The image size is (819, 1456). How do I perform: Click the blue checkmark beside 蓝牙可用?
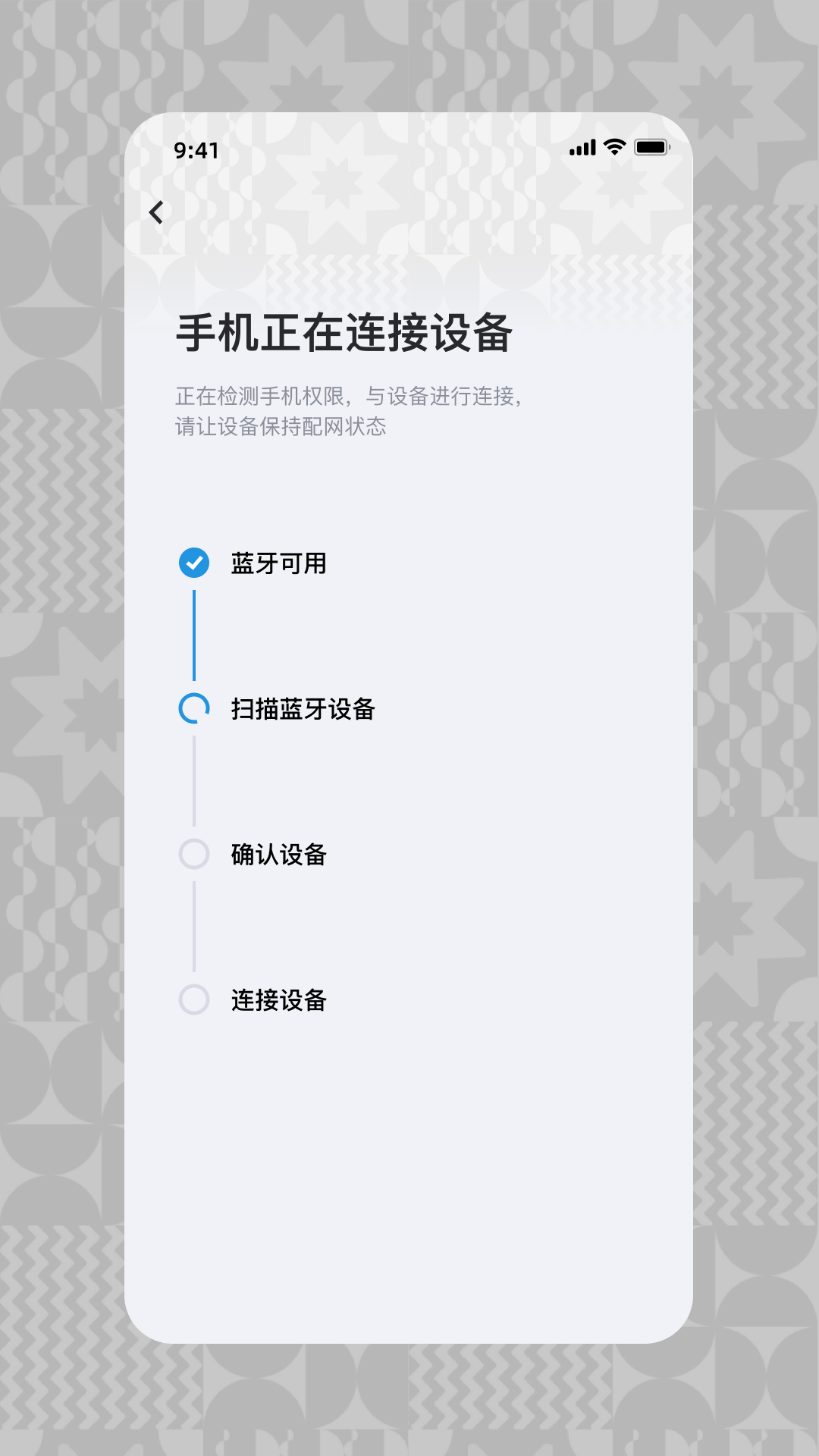click(195, 562)
